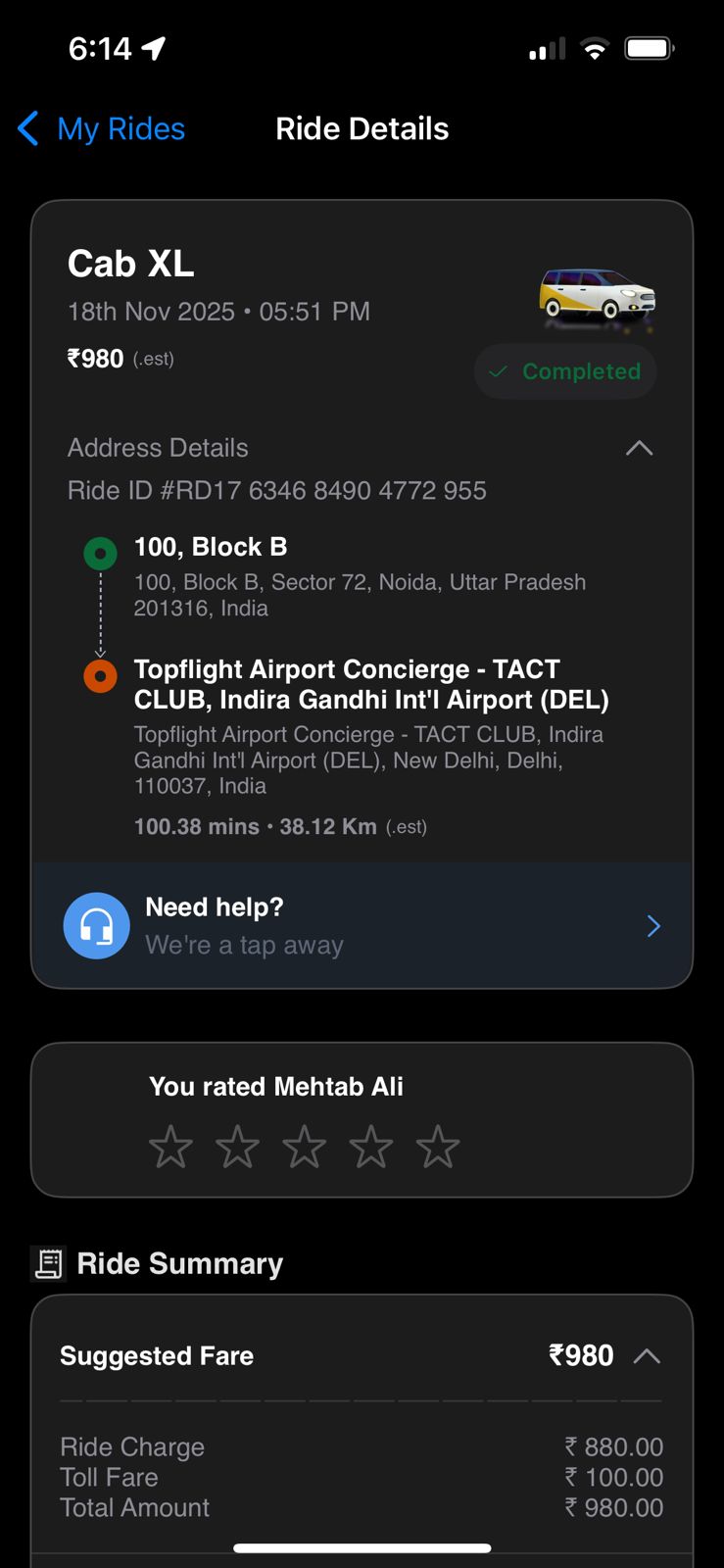The image size is (724, 1568).
Task: Collapse the Suggested Fare breakdown
Action: point(647,1356)
